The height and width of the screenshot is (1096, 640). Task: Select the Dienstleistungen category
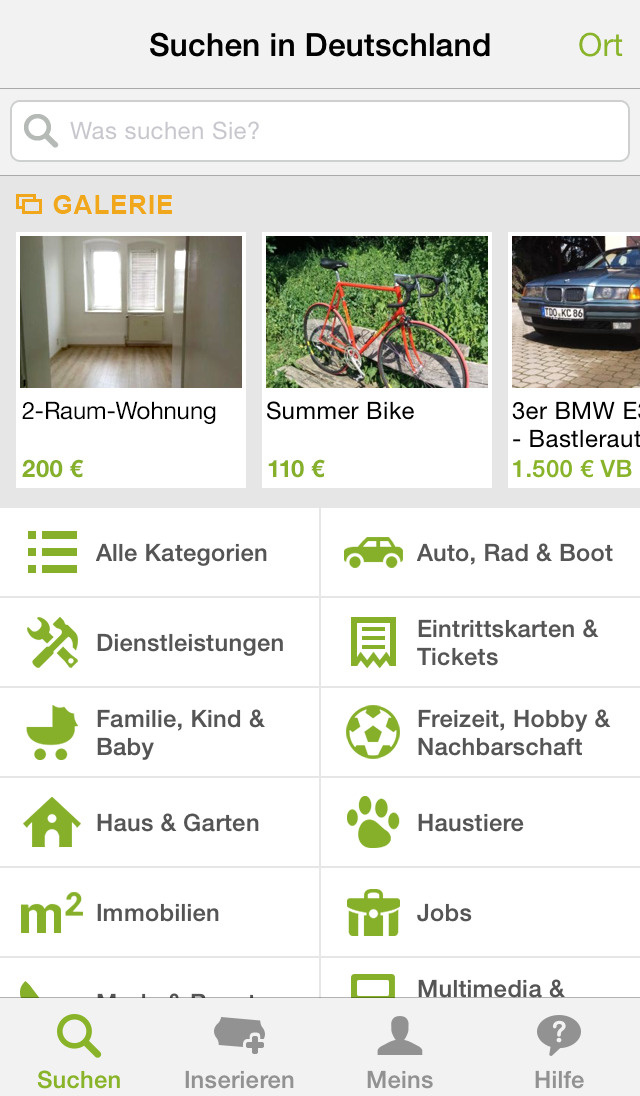click(160, 643)
